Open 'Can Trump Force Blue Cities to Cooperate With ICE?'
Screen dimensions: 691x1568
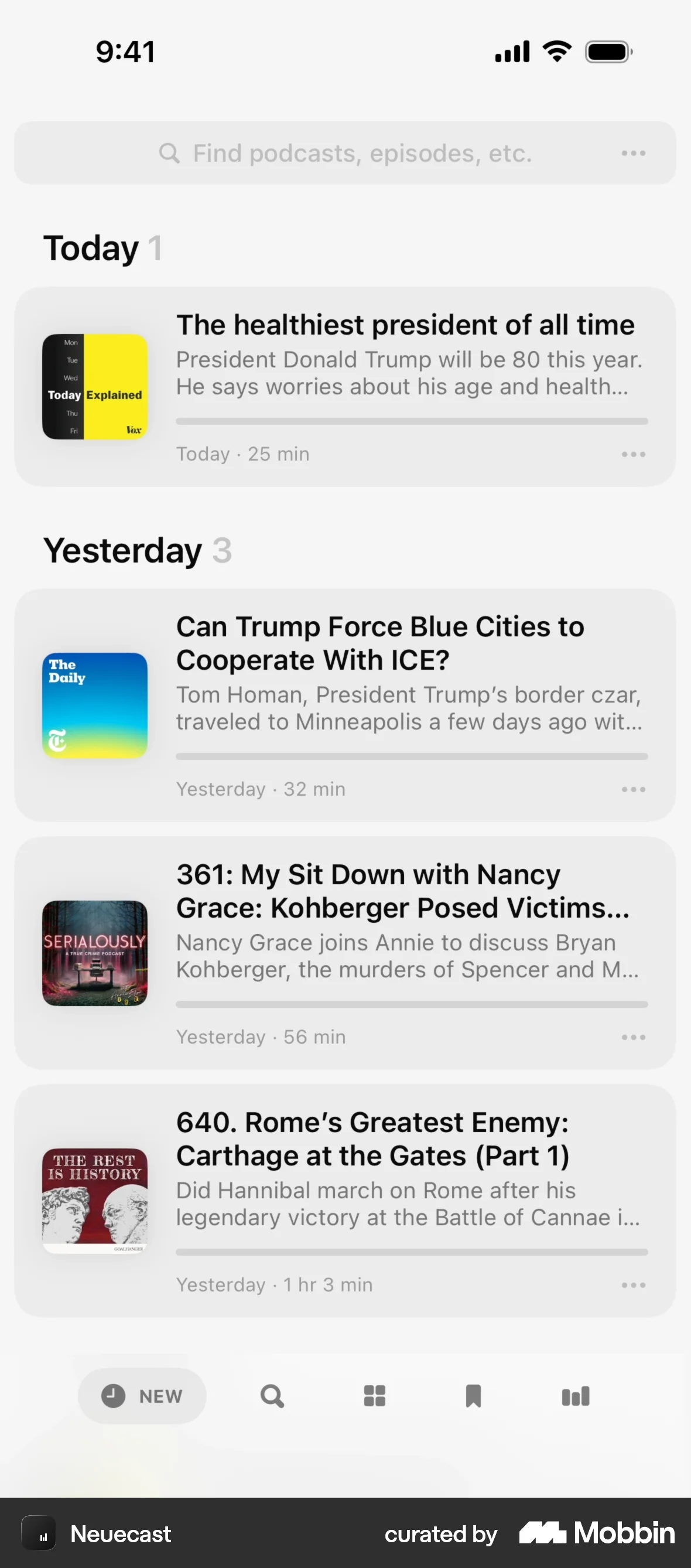pos(379,642)
